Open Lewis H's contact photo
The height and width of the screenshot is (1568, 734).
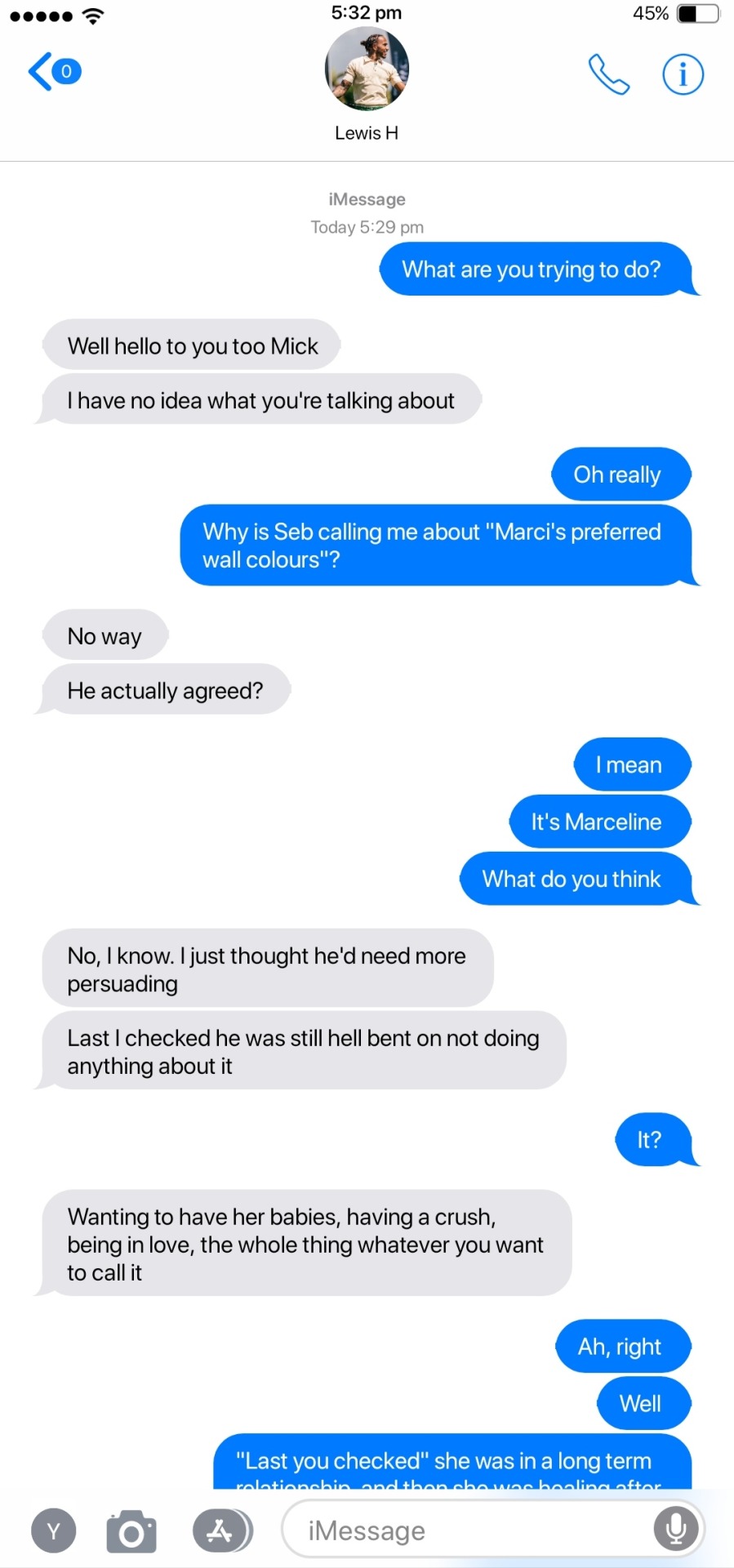coord(367,69)
